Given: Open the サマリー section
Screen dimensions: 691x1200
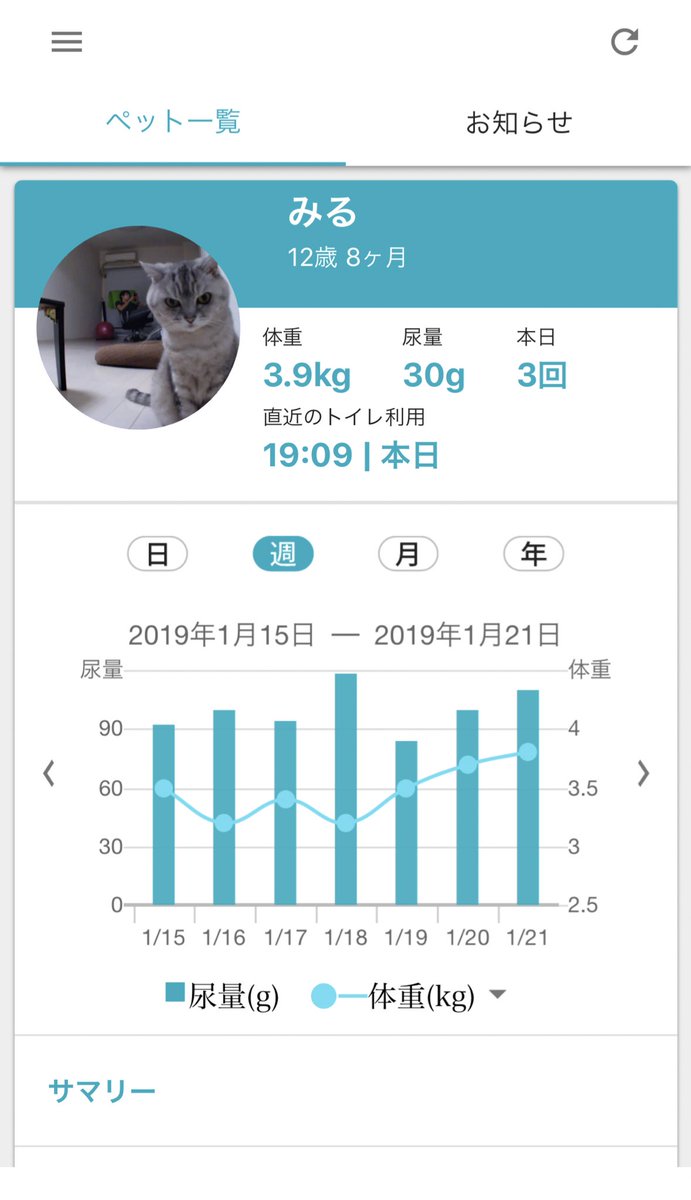Looking at the screenshot, I should (x=345, y=1090).
